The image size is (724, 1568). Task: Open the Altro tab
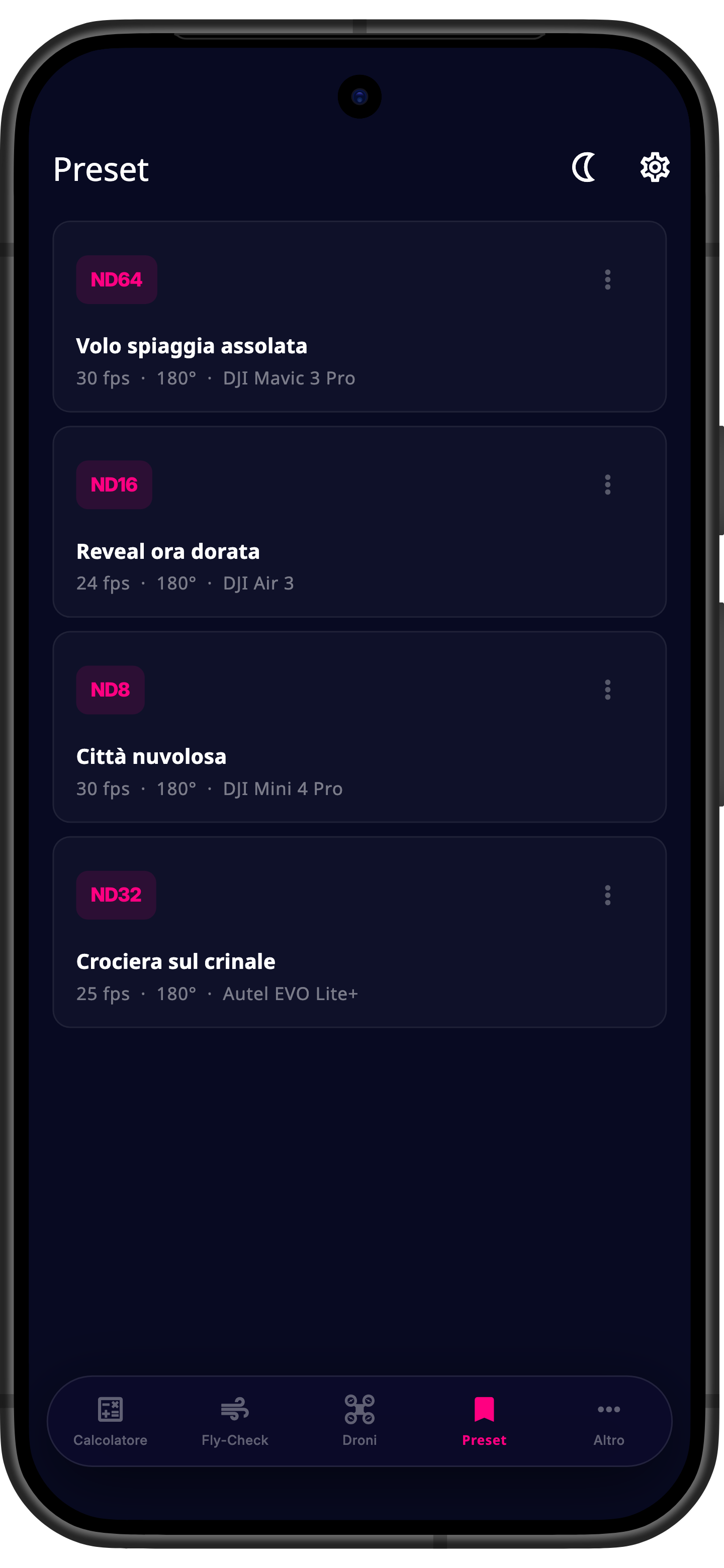point(609,1421)
